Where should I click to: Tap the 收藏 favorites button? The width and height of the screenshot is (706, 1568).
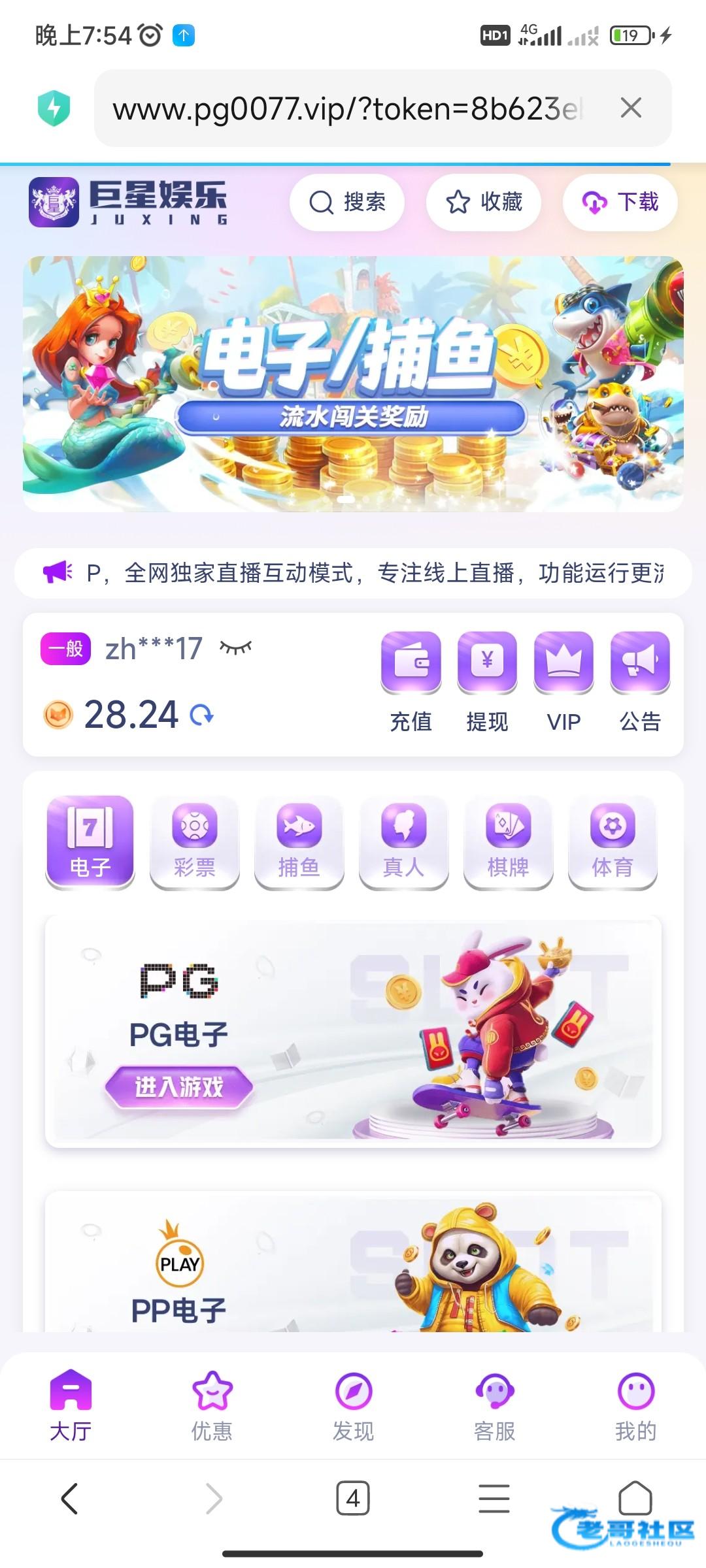(x=483, y=203)
